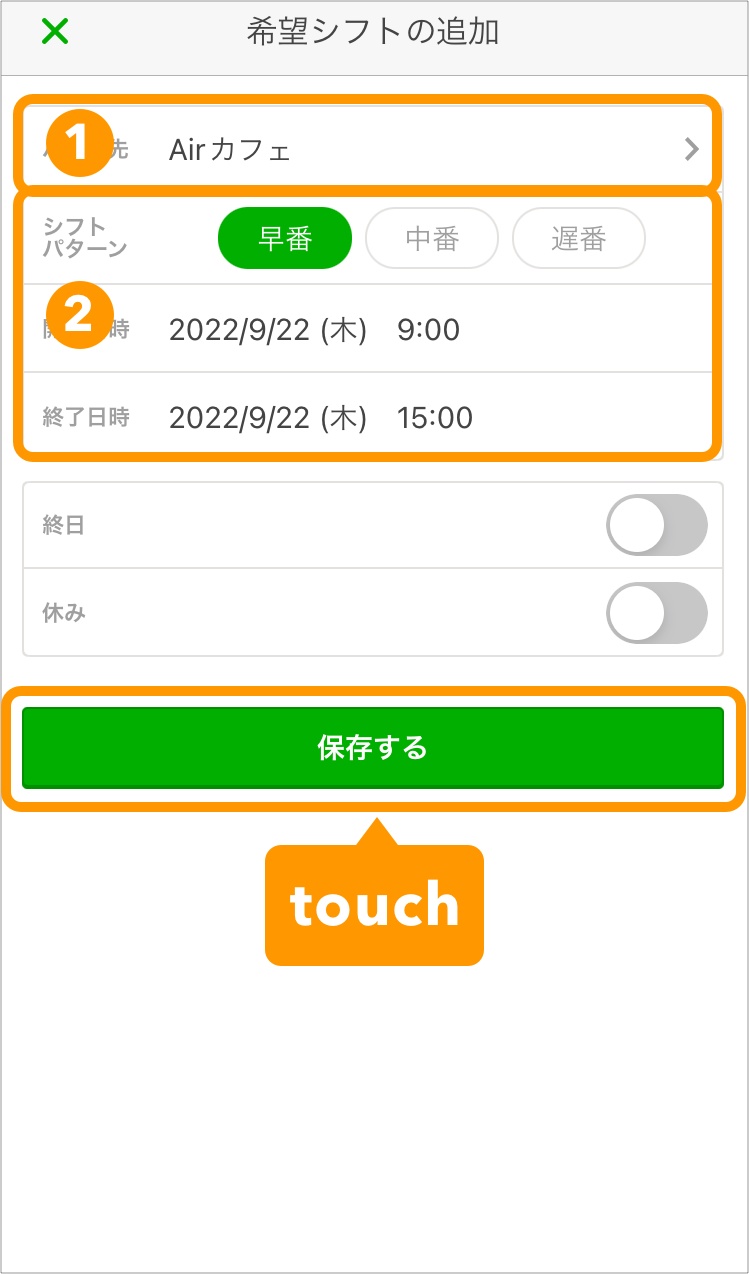Close the 希望シフトの追加 screen

point(55,32)
